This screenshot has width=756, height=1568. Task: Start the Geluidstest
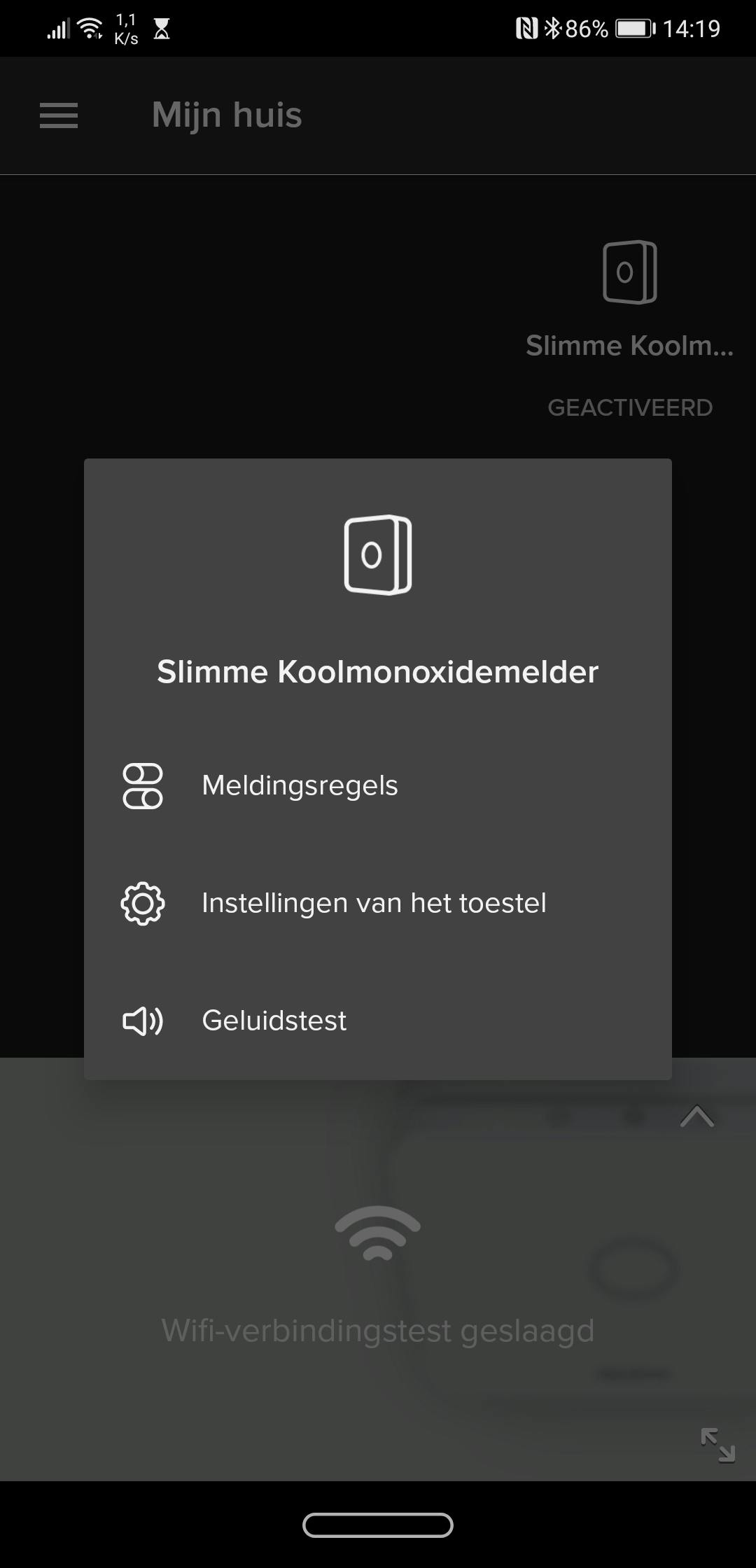click(x=274, y=1021)
